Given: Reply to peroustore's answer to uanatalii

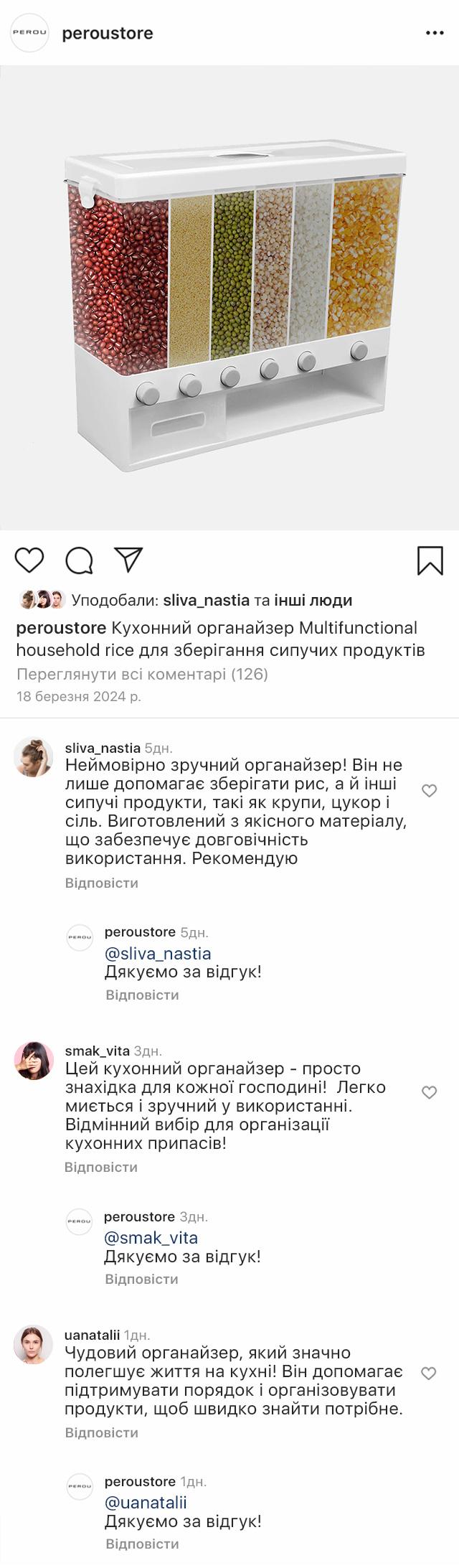Looking at the screenshot, I should (142, 1544).
